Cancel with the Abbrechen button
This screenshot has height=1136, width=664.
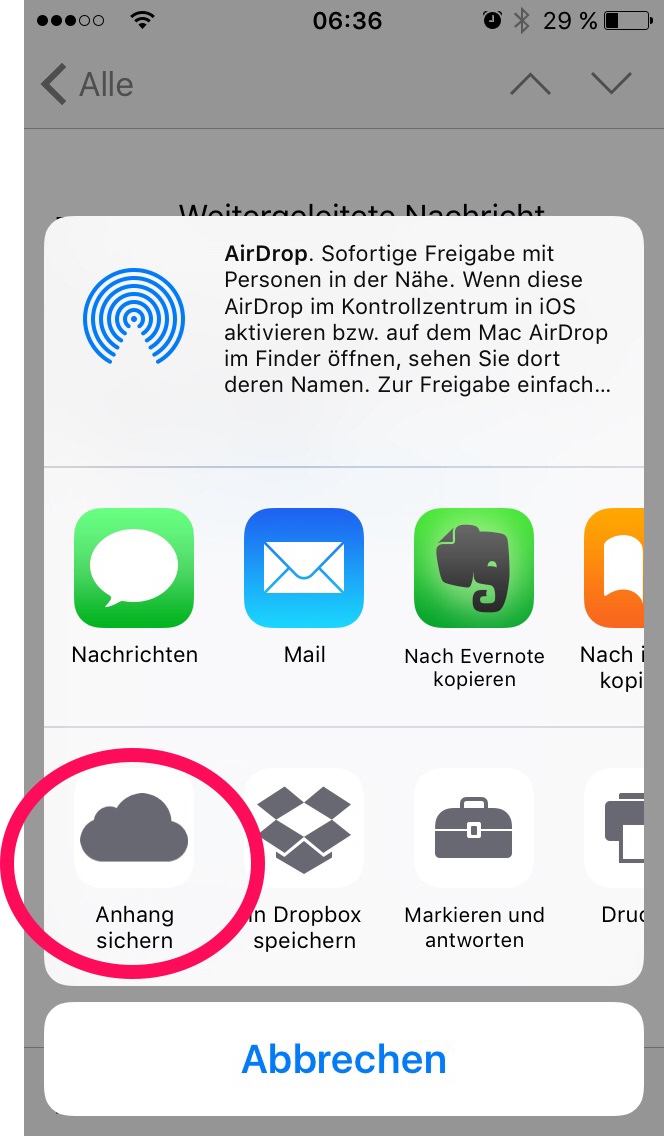pyautogui.click(x=344, y=1059)
